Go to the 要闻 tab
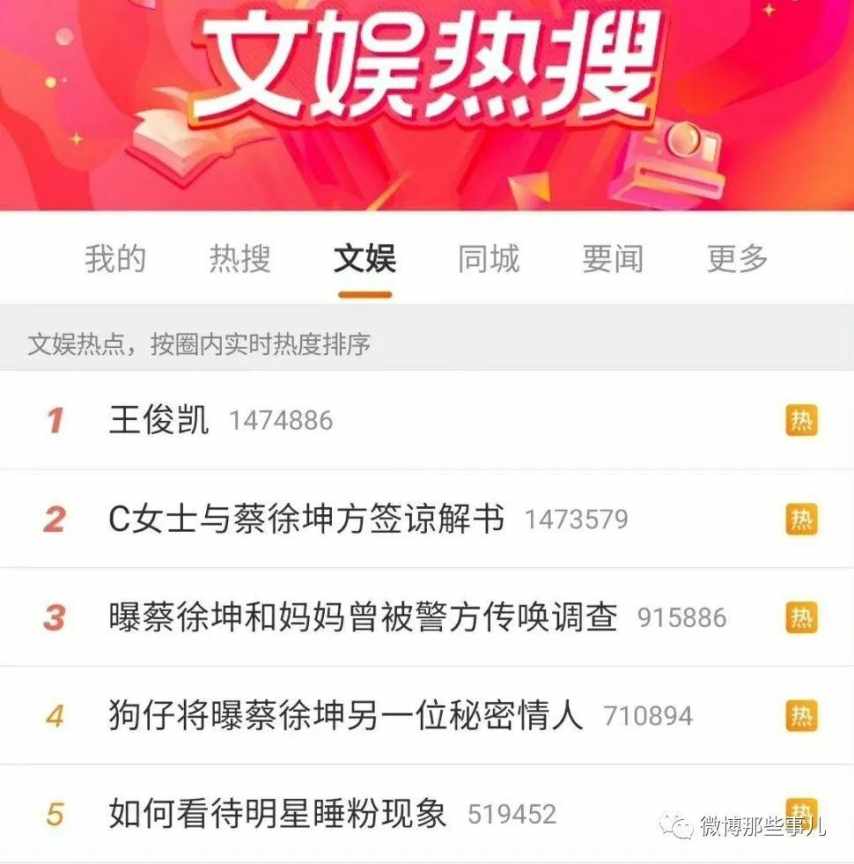The width and height of the screenshot is (854, 864). (613, 259)
